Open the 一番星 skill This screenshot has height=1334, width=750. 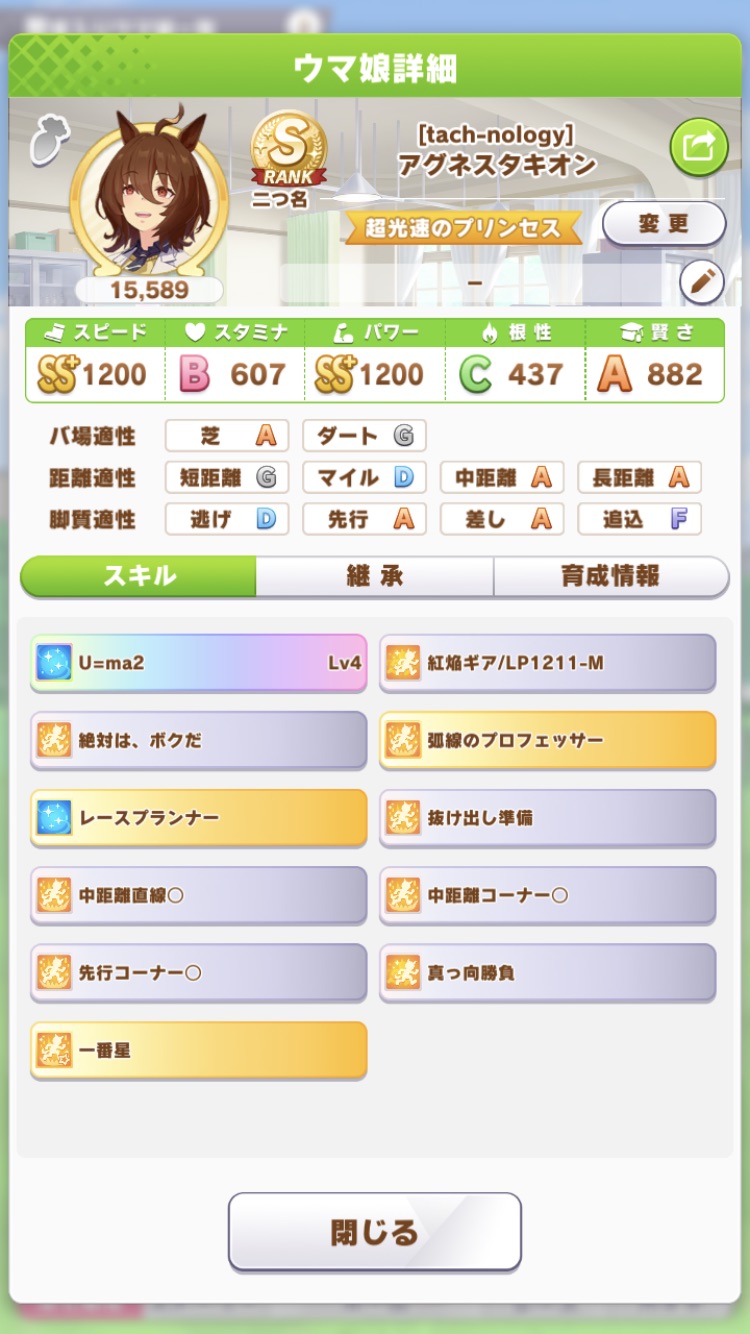(x=199, y=1050)
